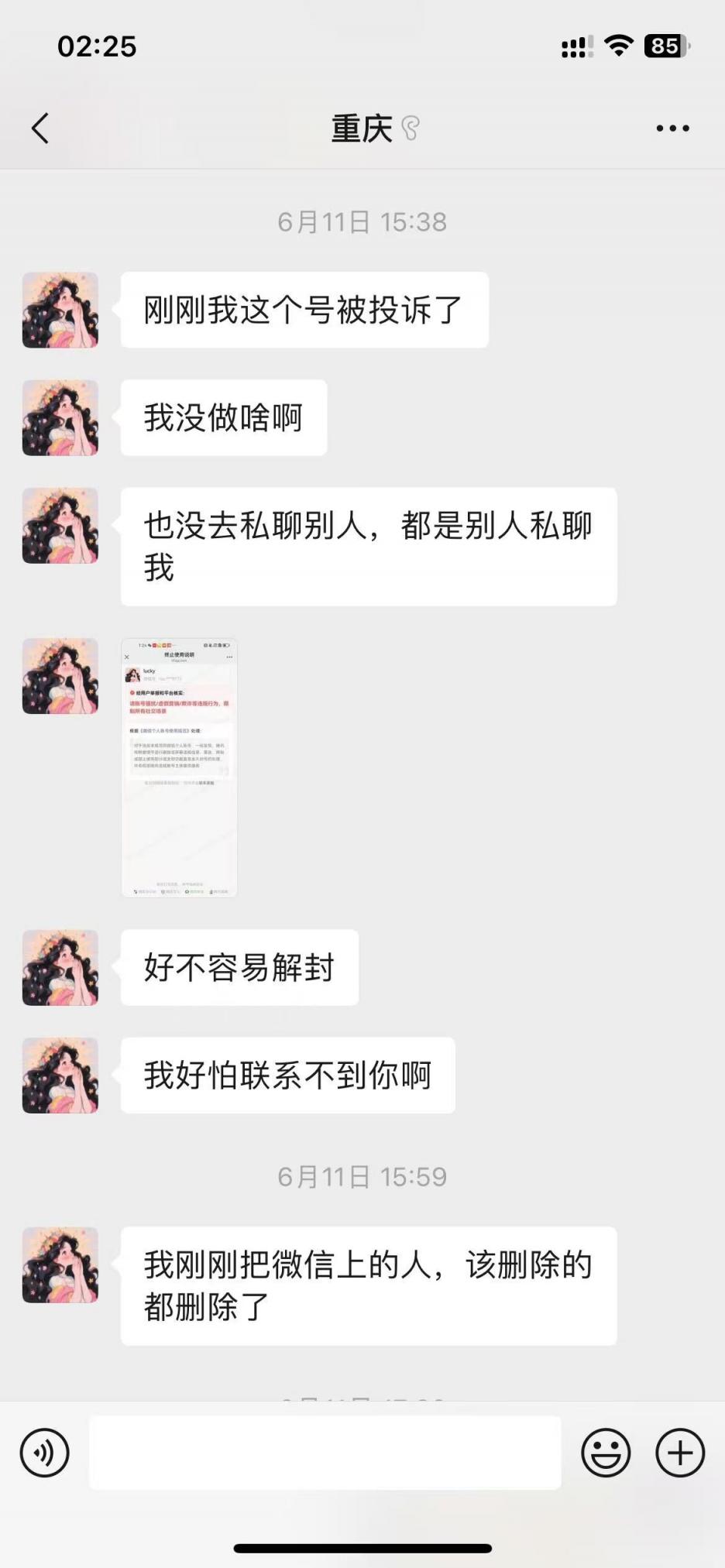
Task: Tap avatar beside "刚刚我这个号被投诉了"
Action: 60,310
